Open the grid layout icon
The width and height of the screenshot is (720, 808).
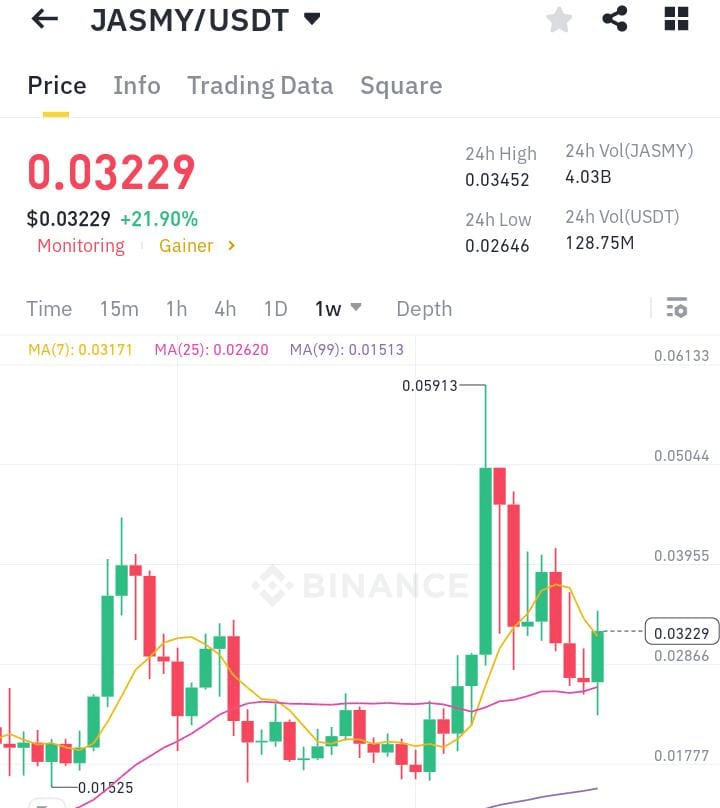(x=676, y=19)
